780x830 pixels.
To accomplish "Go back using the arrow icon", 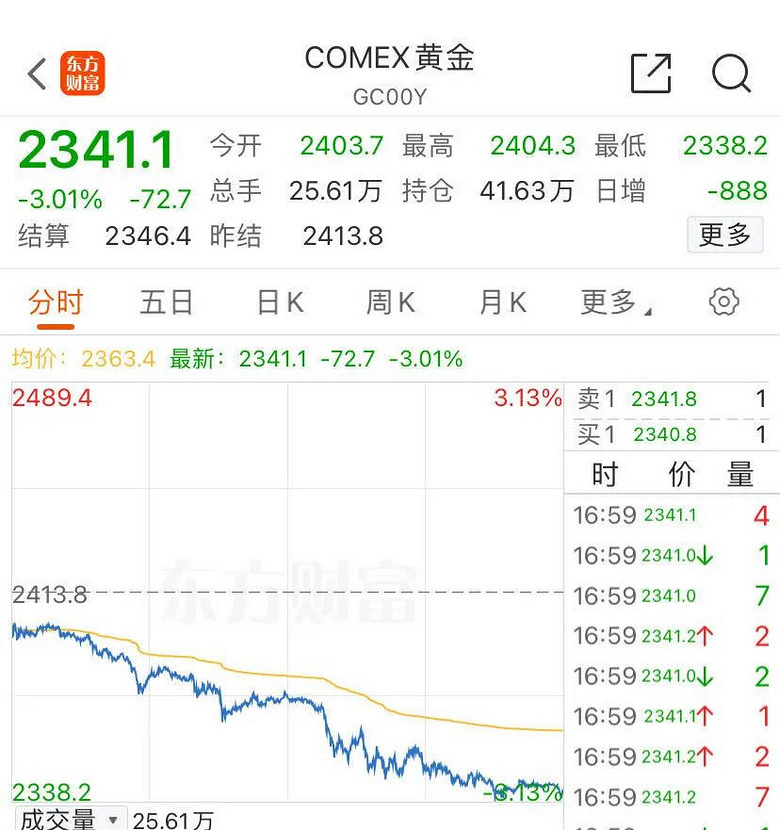I will click(37, 74).
